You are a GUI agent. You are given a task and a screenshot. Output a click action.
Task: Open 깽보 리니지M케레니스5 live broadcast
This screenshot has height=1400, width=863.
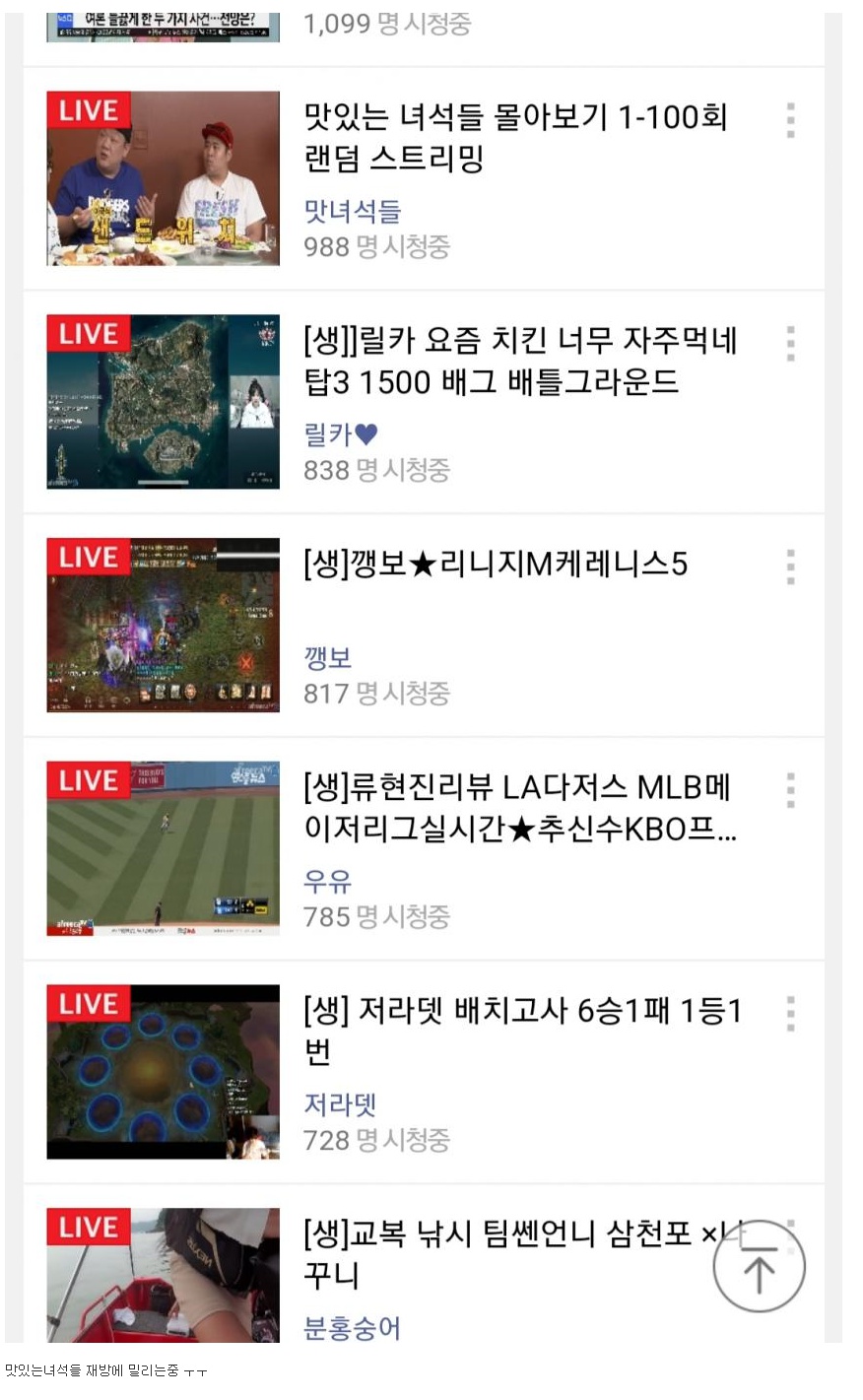(496, 565)
